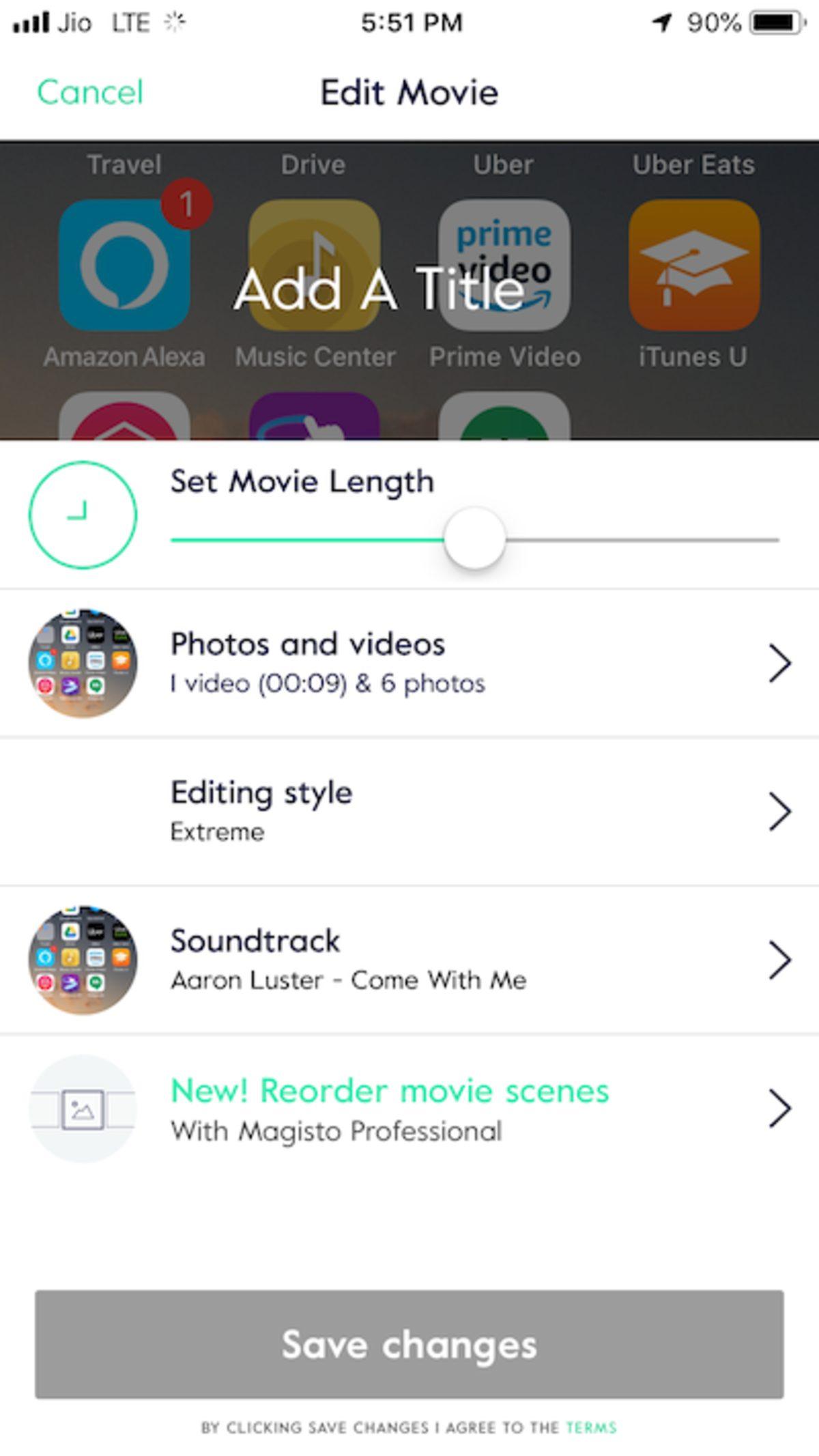Open Reorder movie scenes via its chevron
This screenshot has width=819, height=1456.
point(780,1109)
